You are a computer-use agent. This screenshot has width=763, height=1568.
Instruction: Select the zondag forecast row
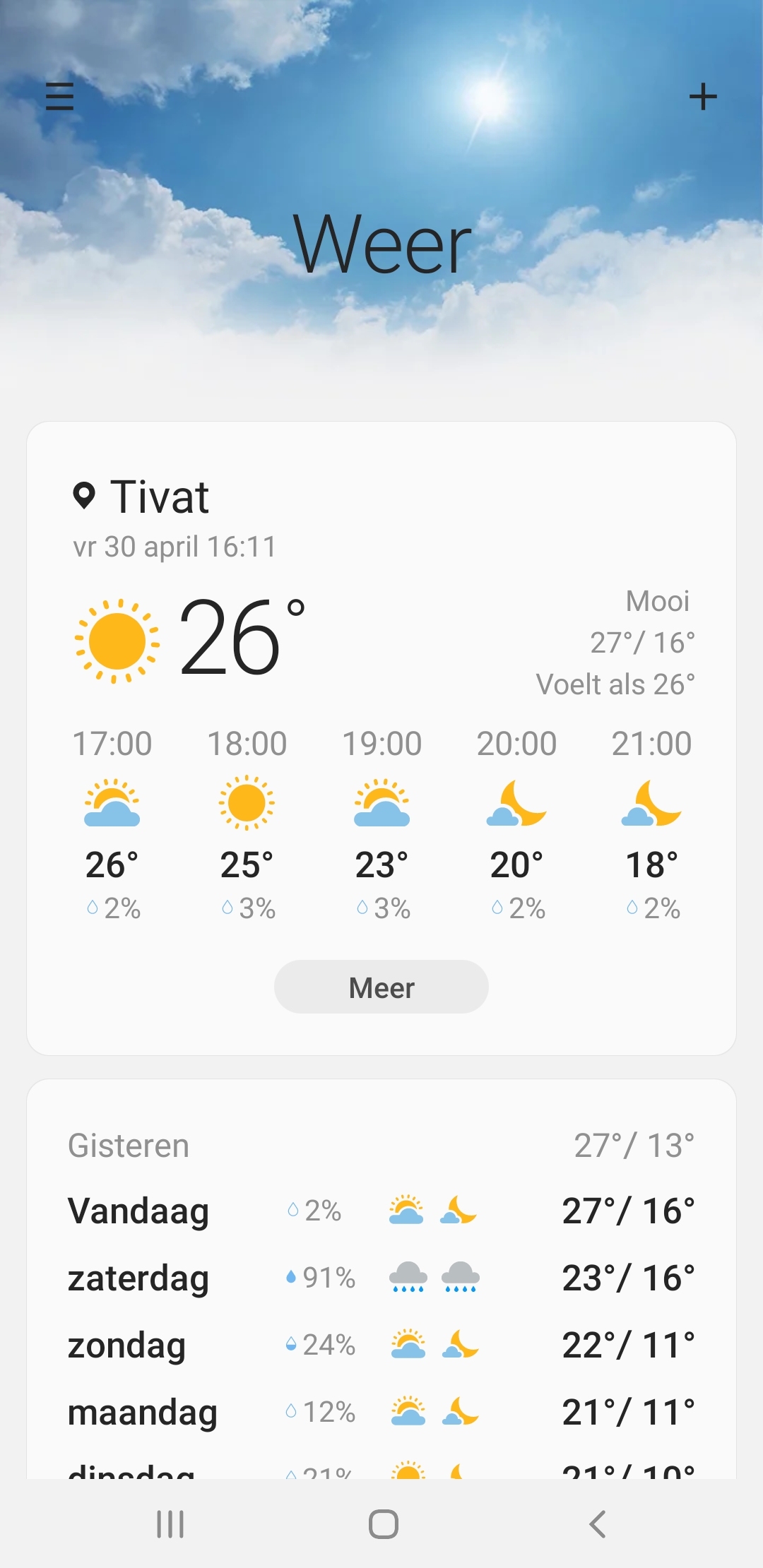(381, 1345)
